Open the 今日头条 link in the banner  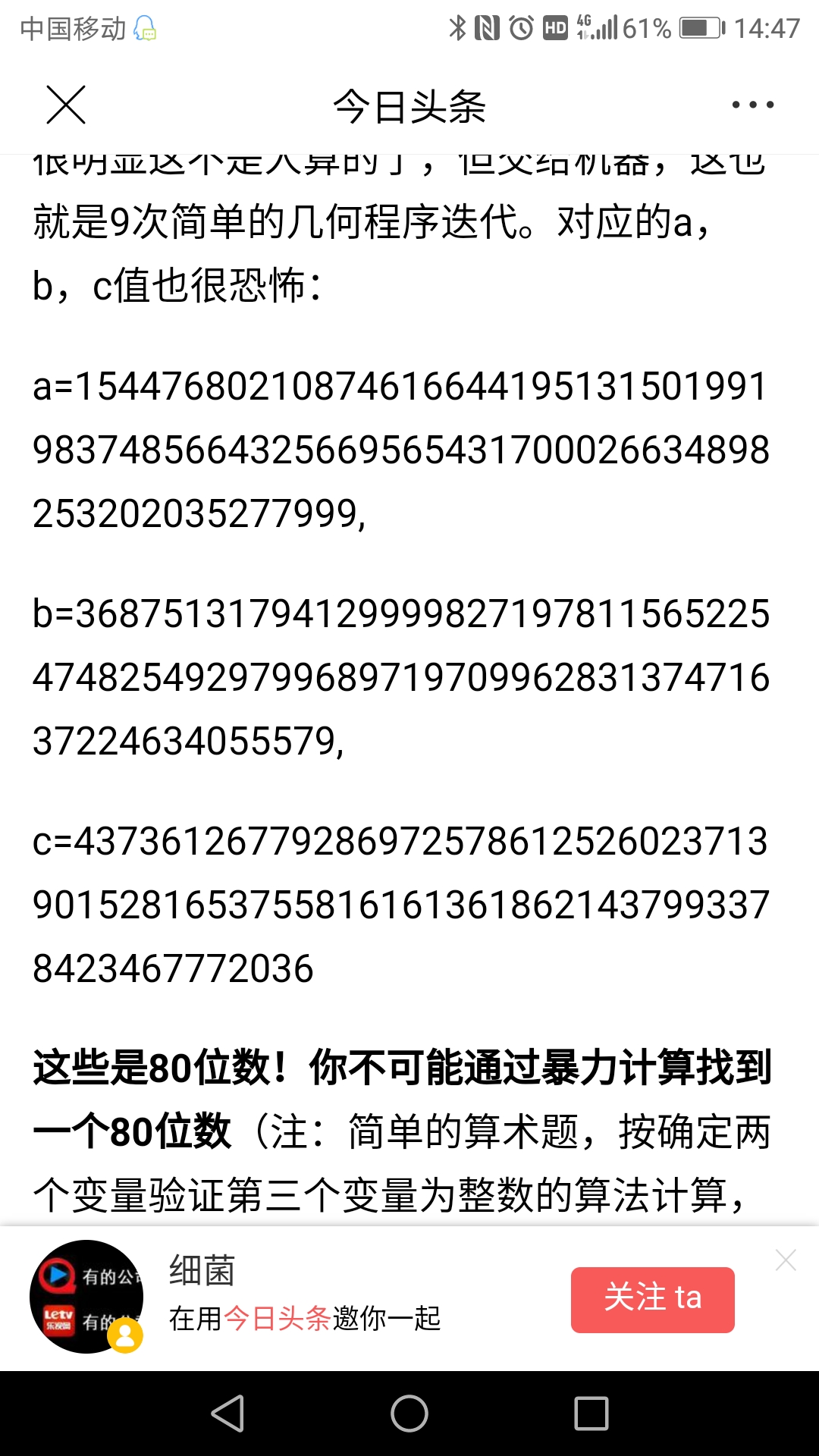(x=276, y=1318)
